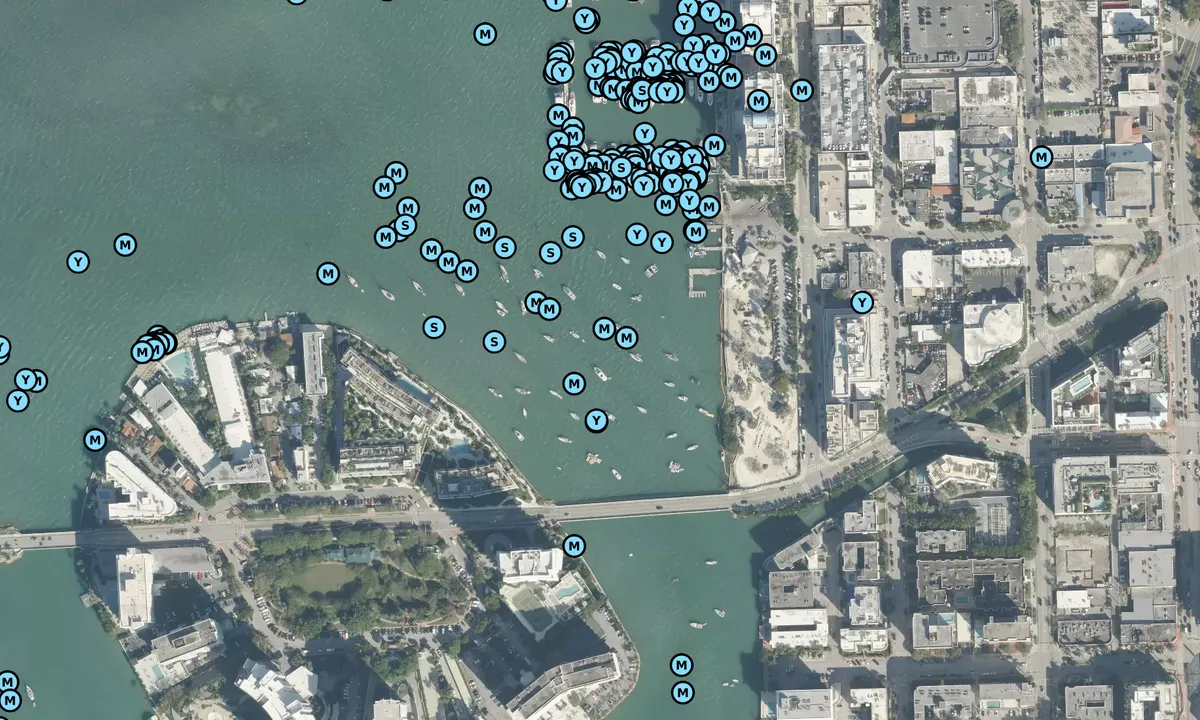
Task: Open the M marker among the inland city blocks
Action: pyautogui.click(x=1041, y=157)
